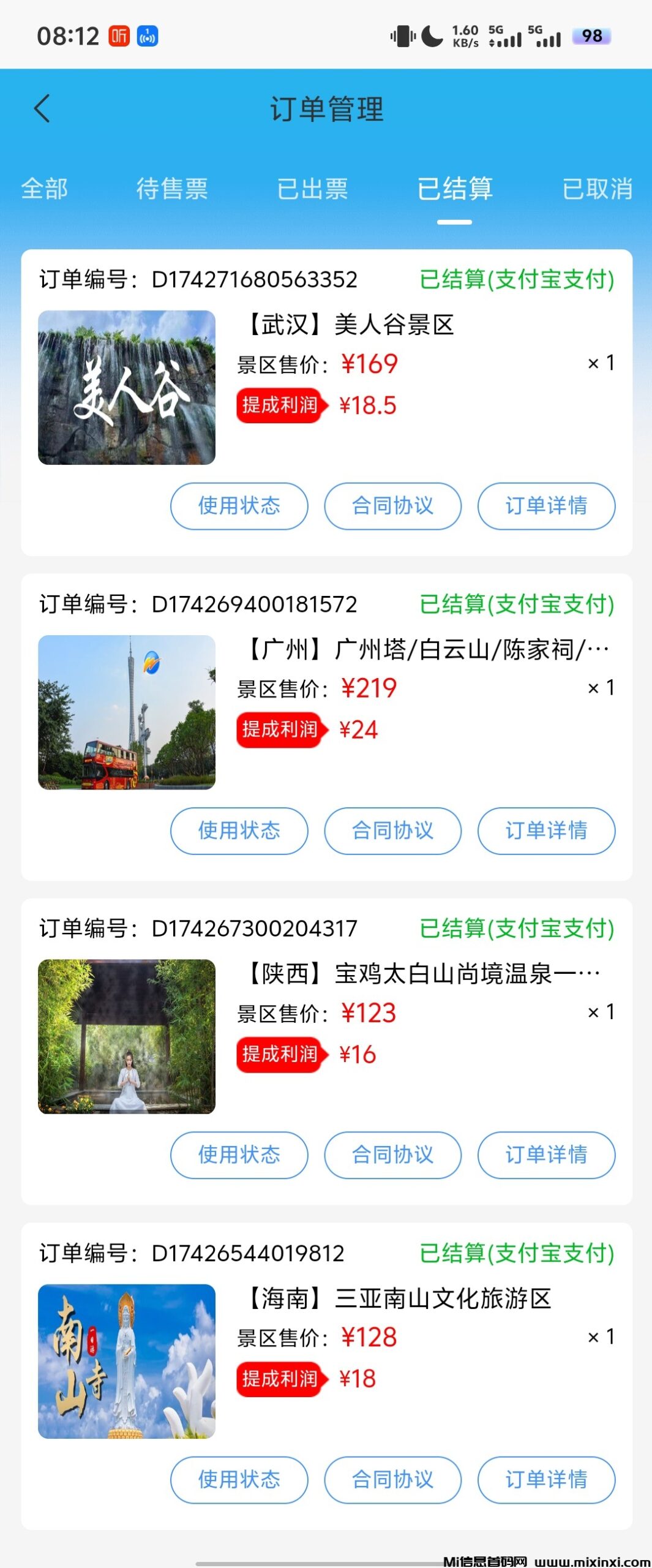Open 合同协议 on the 广州塔 order

tap(392, 831)
